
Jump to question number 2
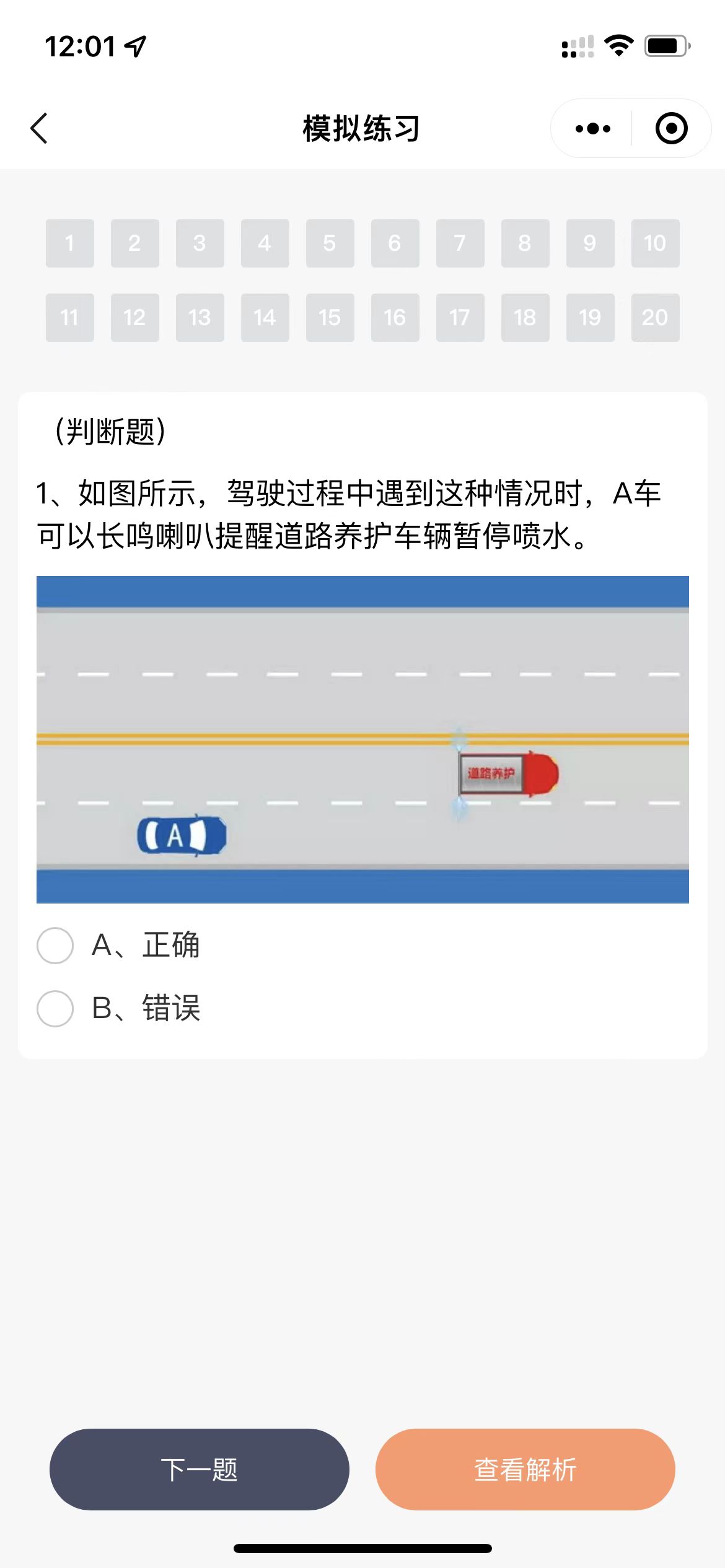coord(134,243)
